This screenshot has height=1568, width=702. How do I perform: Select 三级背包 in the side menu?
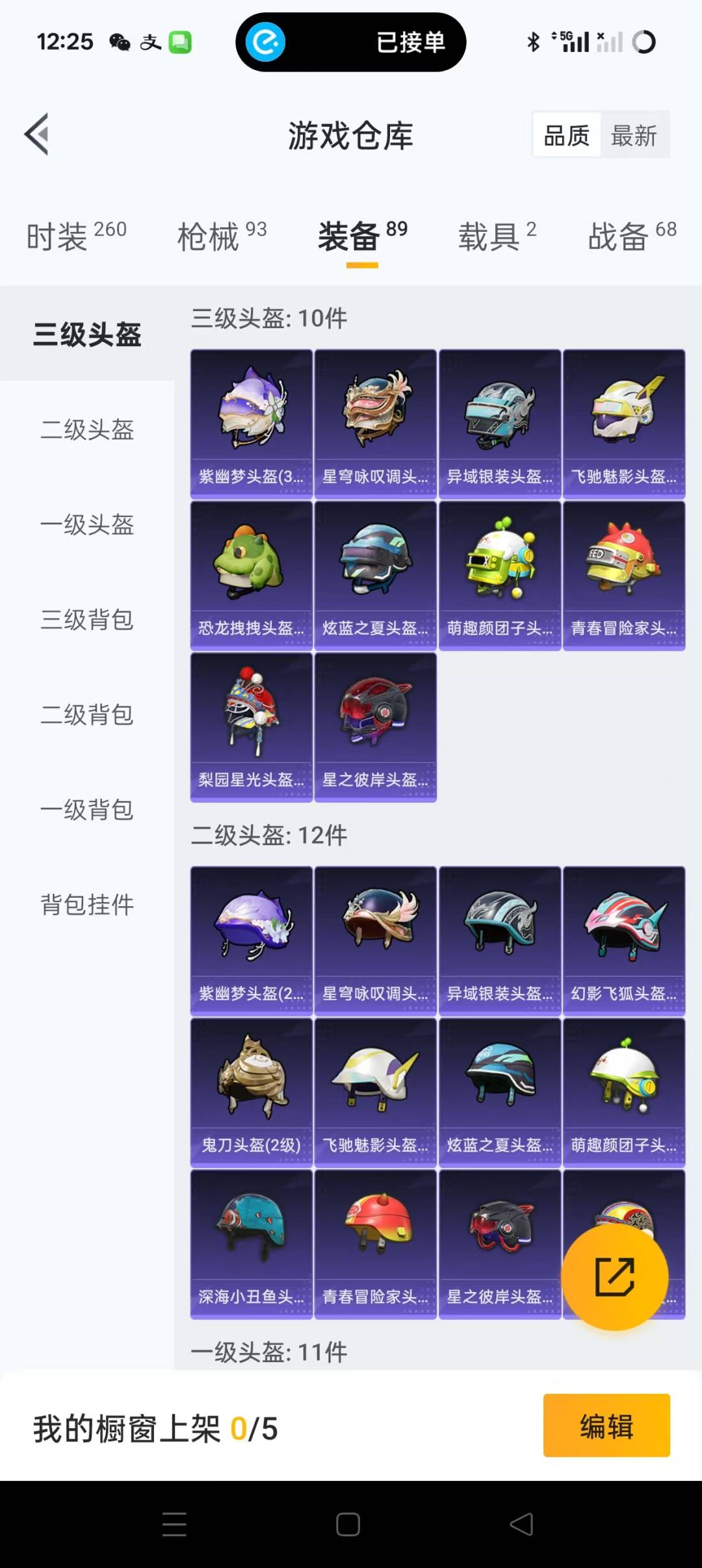click(x=87, y=619)
